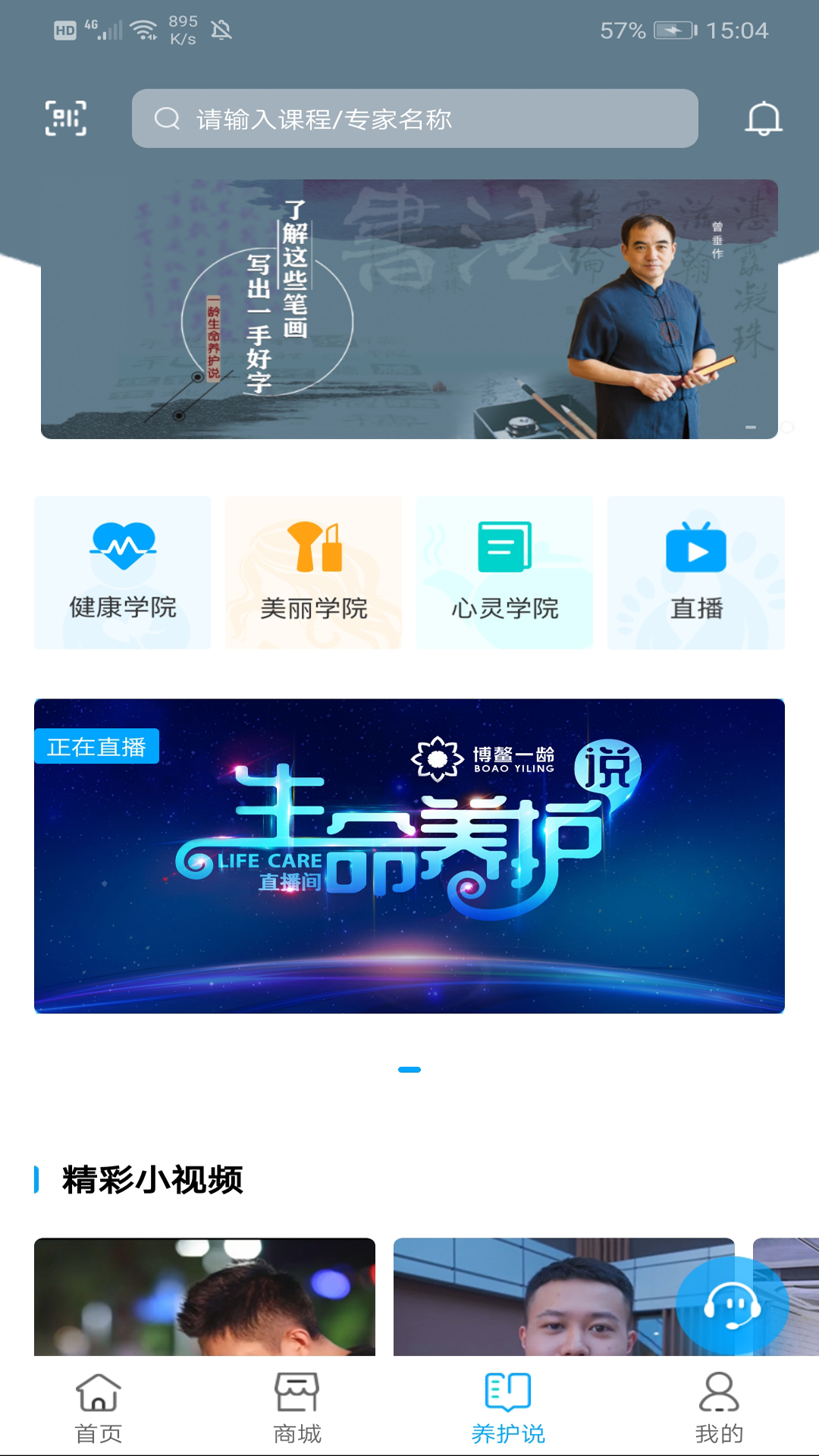This screenshot has height=1456, width=819.
Task: Open 心灵学院 via the book icon
Action: point(505,544)
